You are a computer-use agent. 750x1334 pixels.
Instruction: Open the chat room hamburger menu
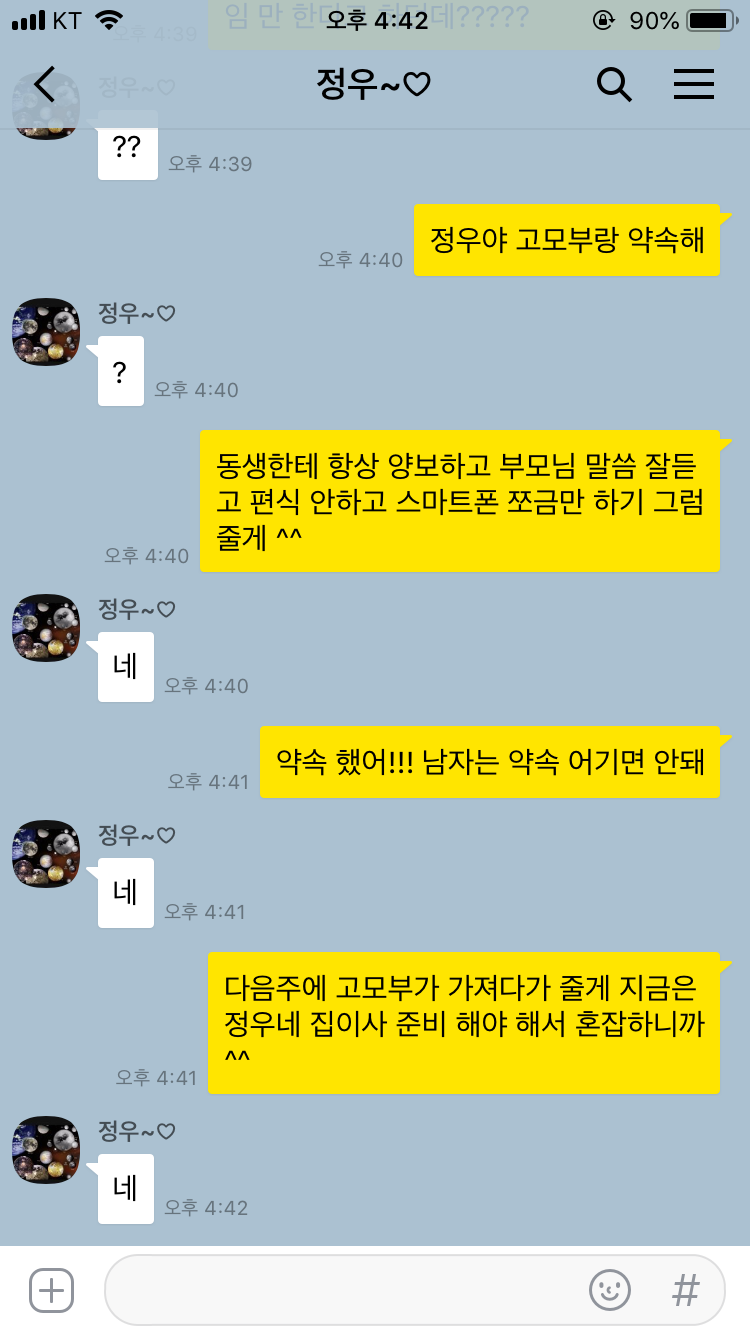coord(693,86)
